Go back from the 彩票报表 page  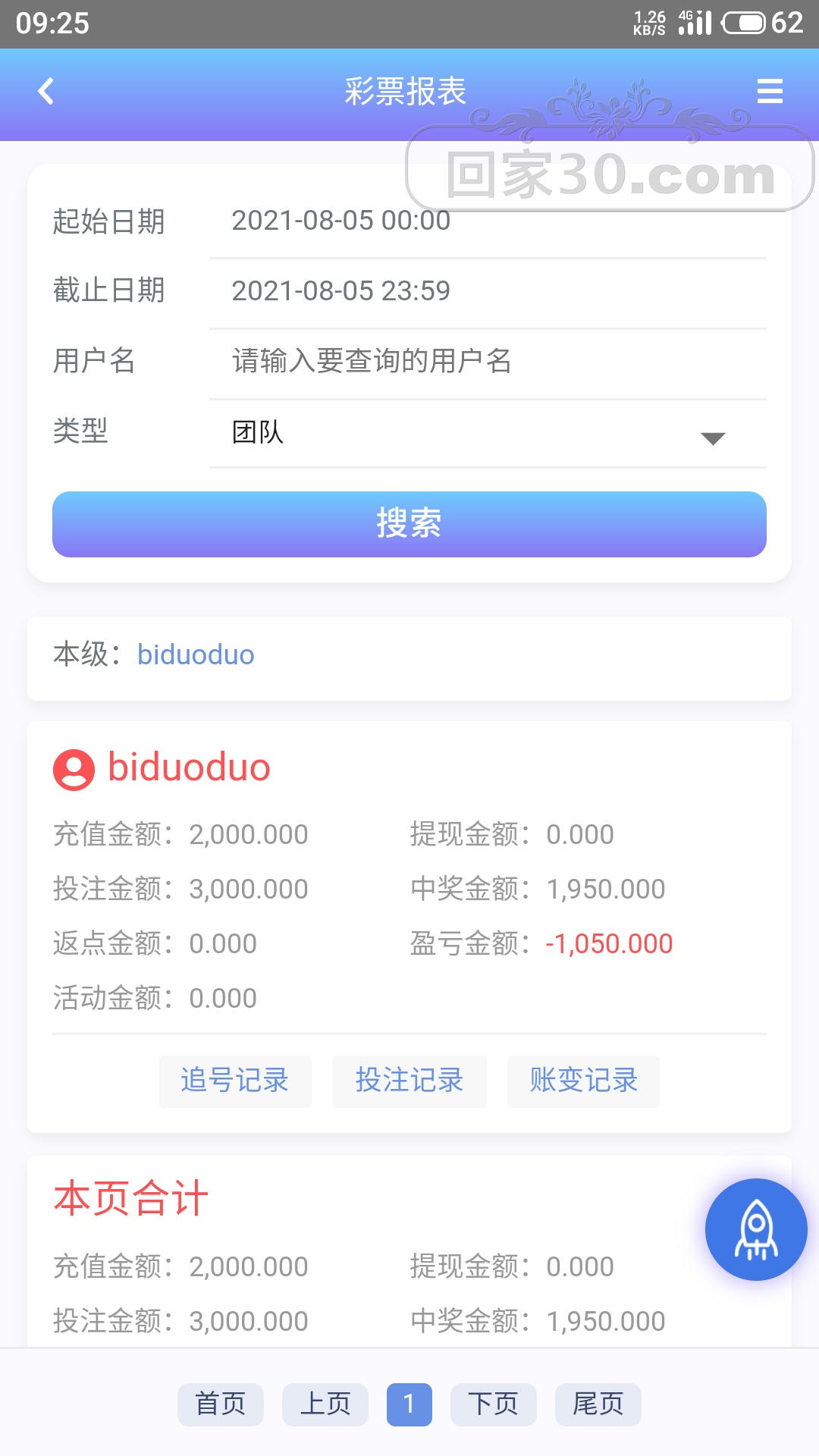[46, 92]
